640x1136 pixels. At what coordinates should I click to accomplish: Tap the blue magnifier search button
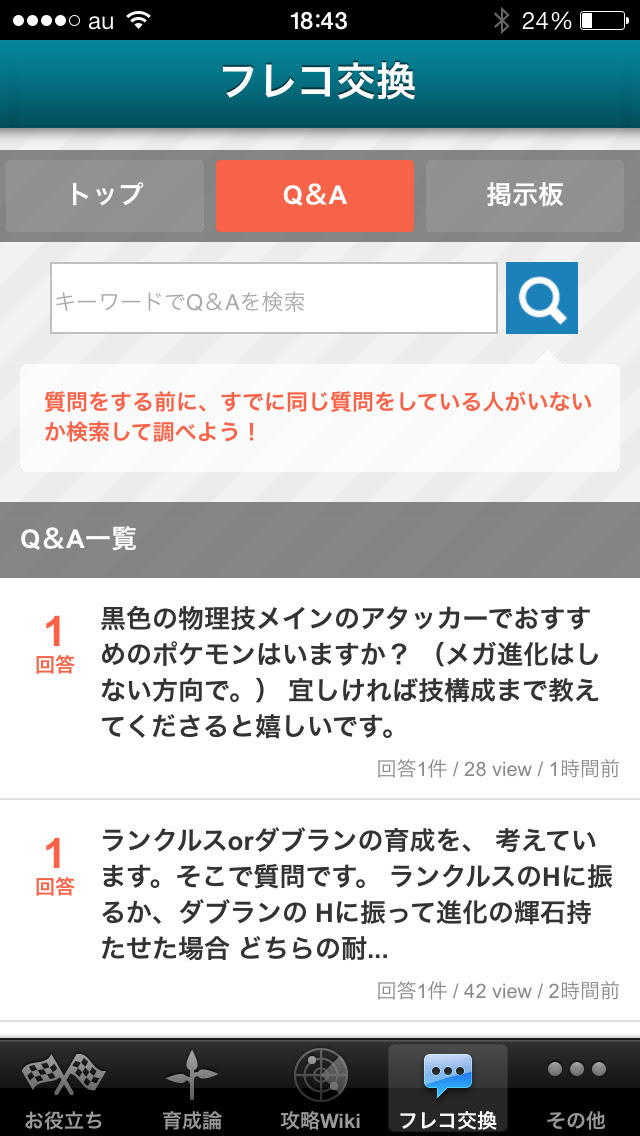pyautogui.click(x=541, y=298)
